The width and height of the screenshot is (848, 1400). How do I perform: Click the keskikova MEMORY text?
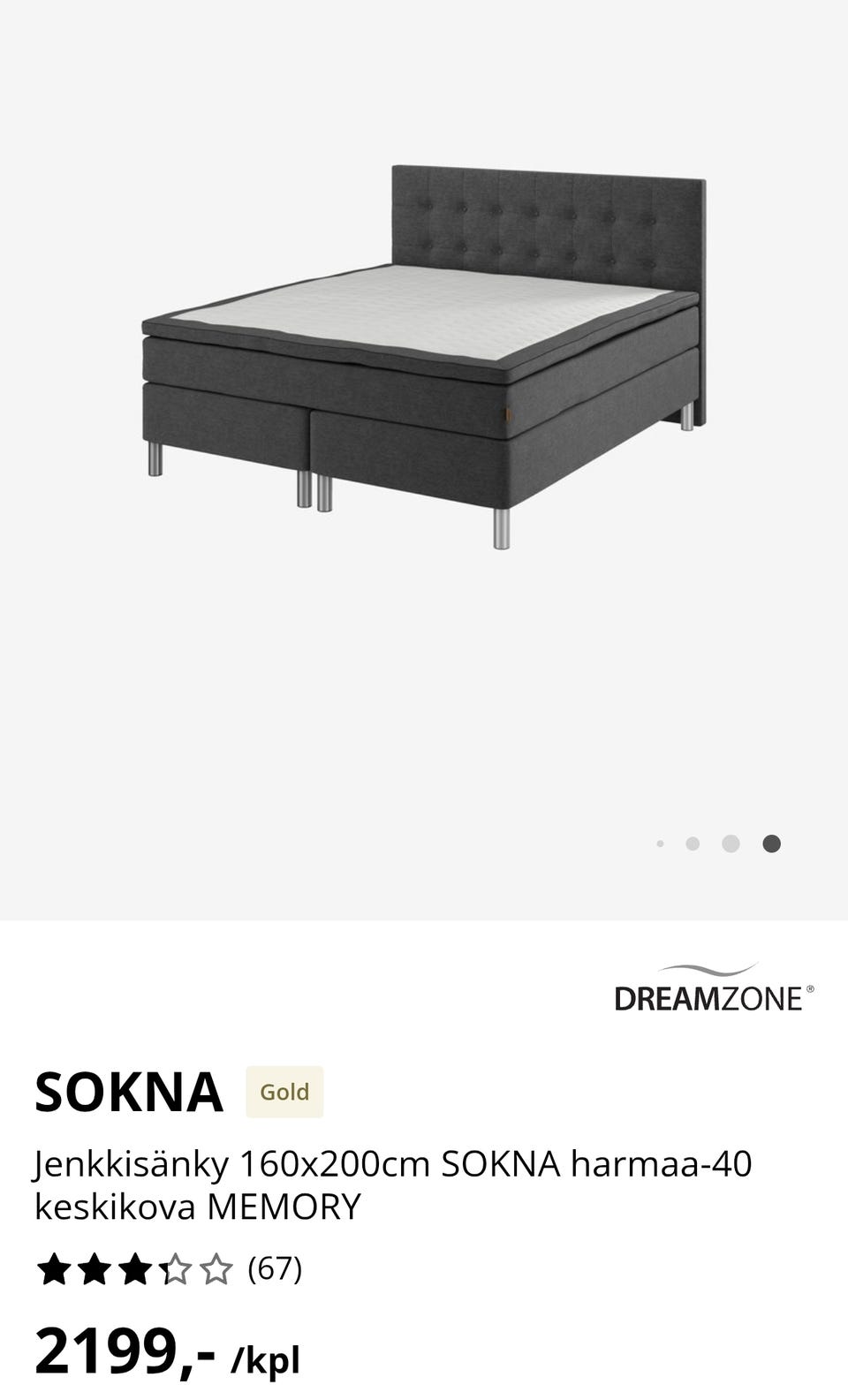point(197,1204)
